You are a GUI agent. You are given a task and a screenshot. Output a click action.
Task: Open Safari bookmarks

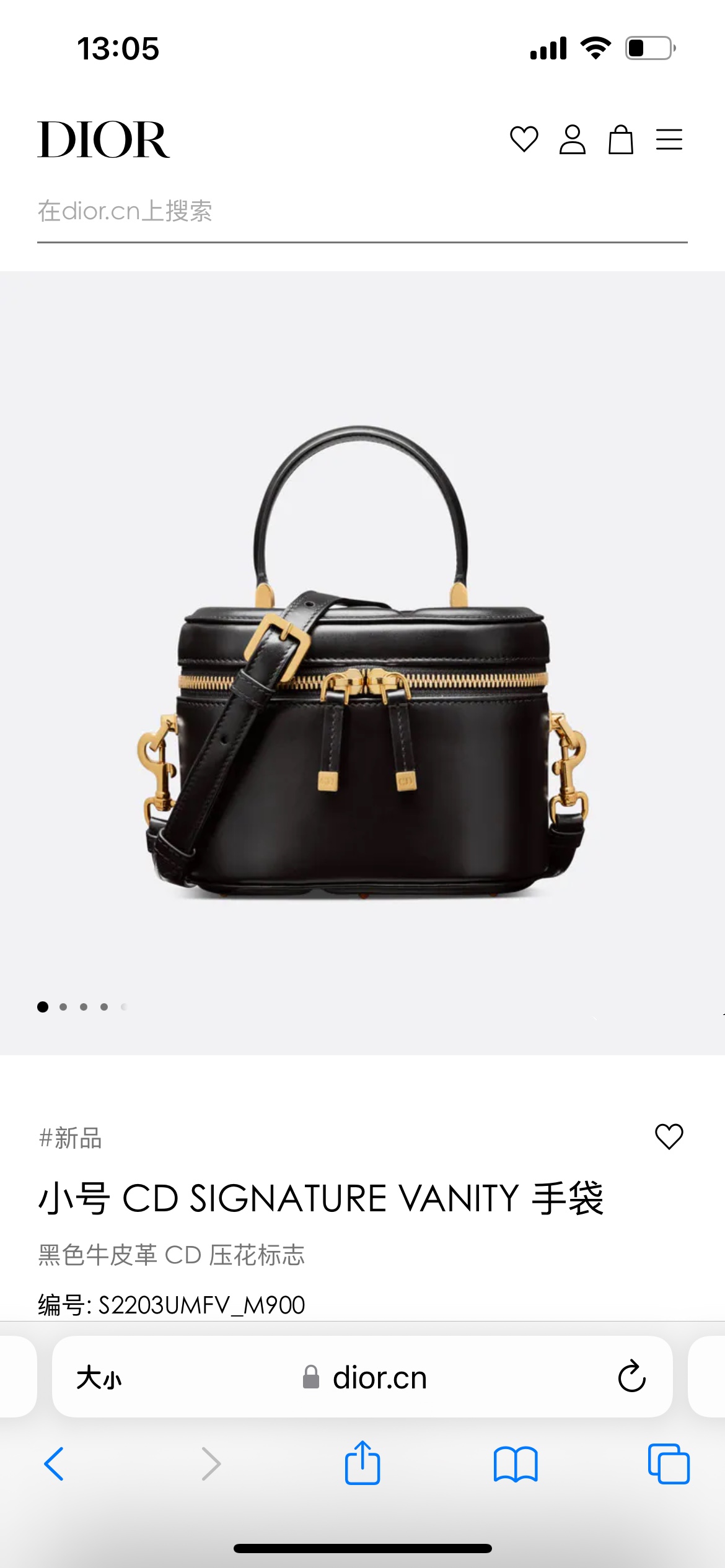tap(516, 1464)
